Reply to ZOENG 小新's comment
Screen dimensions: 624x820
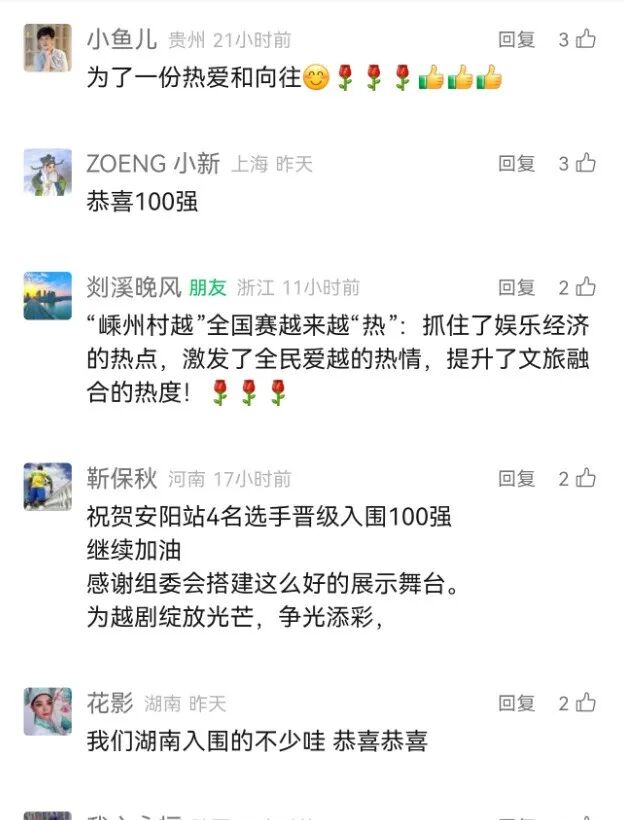[517, 164]
